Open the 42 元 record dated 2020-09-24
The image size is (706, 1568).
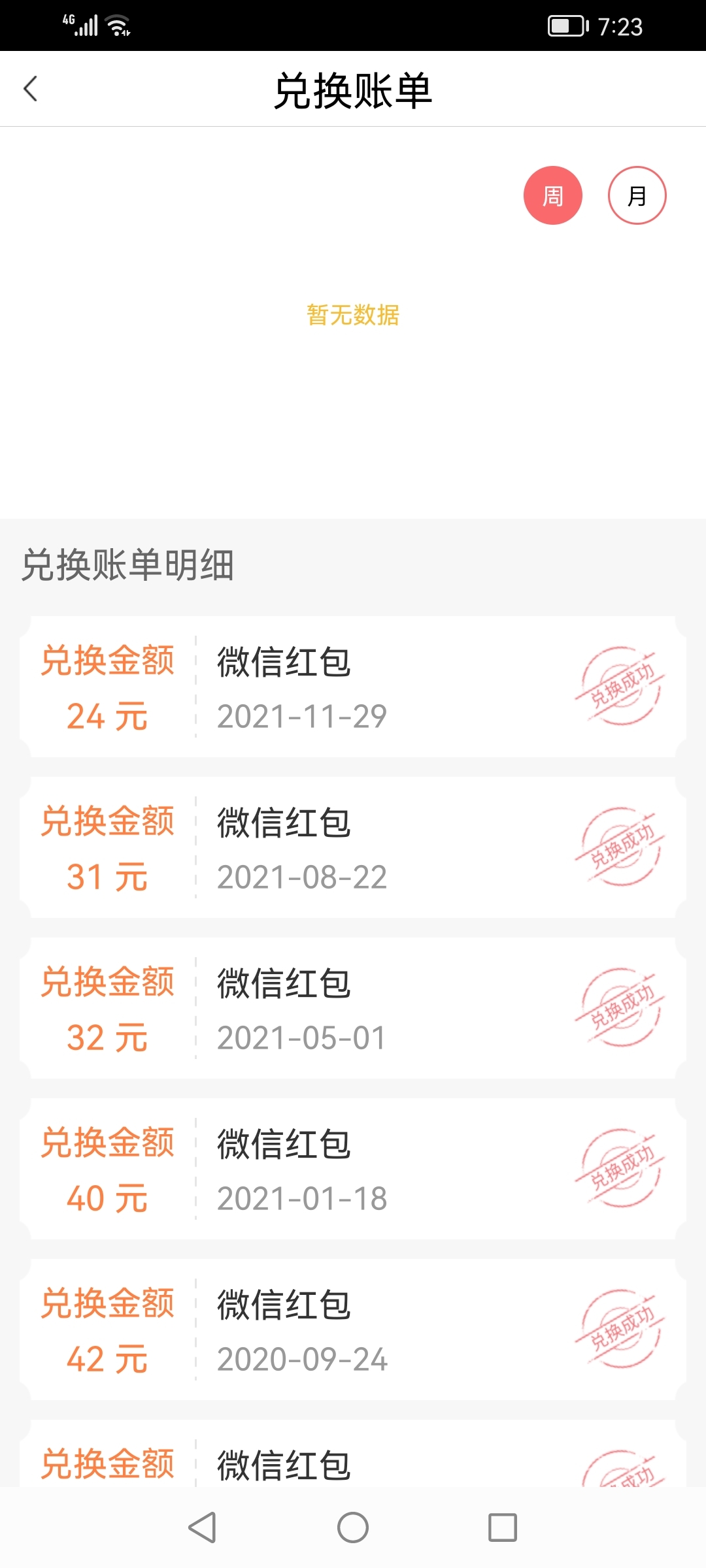(353, 1330)
